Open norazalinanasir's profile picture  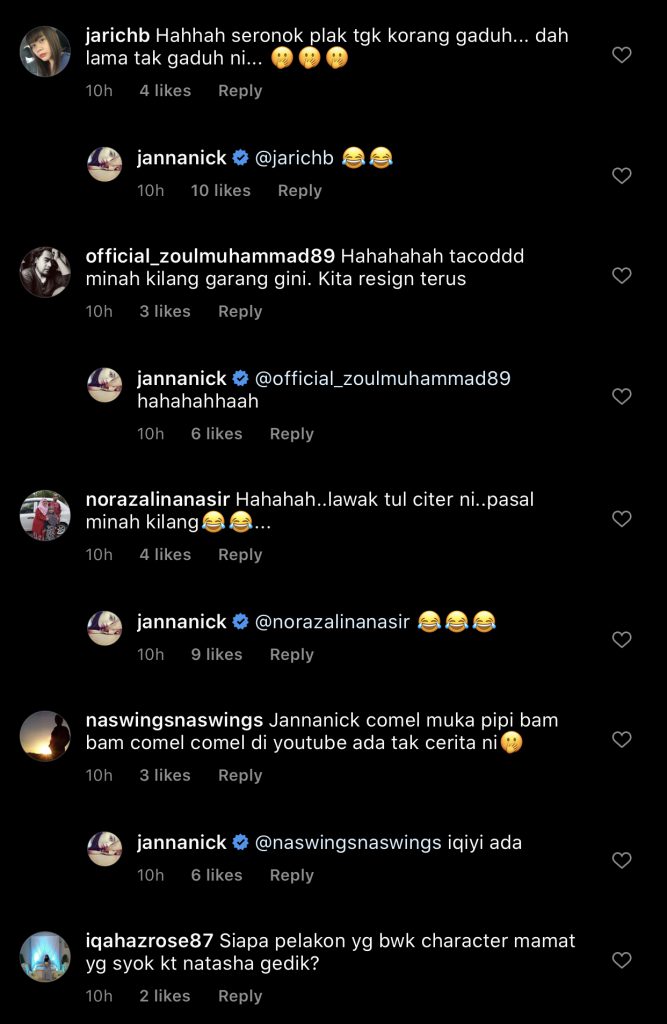(45, 515)
